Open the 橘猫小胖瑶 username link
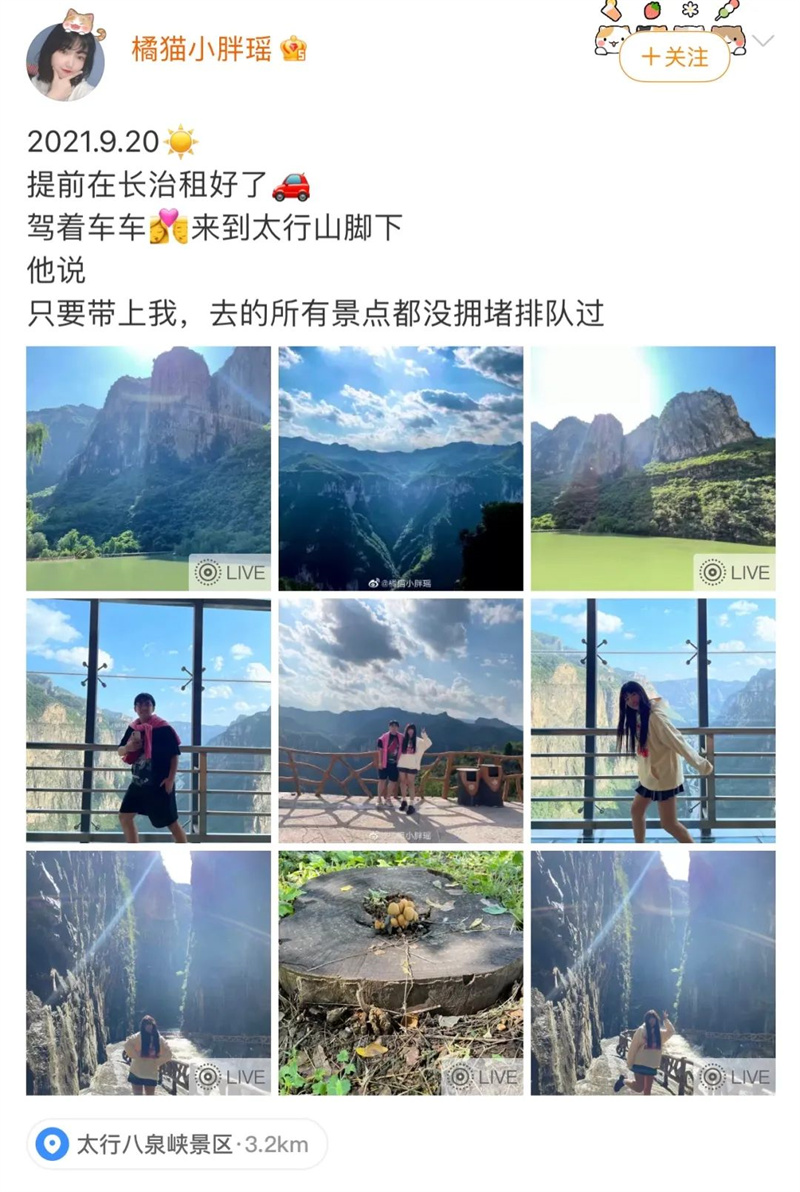This screenshot has height=1192, width=800. tap(201, 49)
